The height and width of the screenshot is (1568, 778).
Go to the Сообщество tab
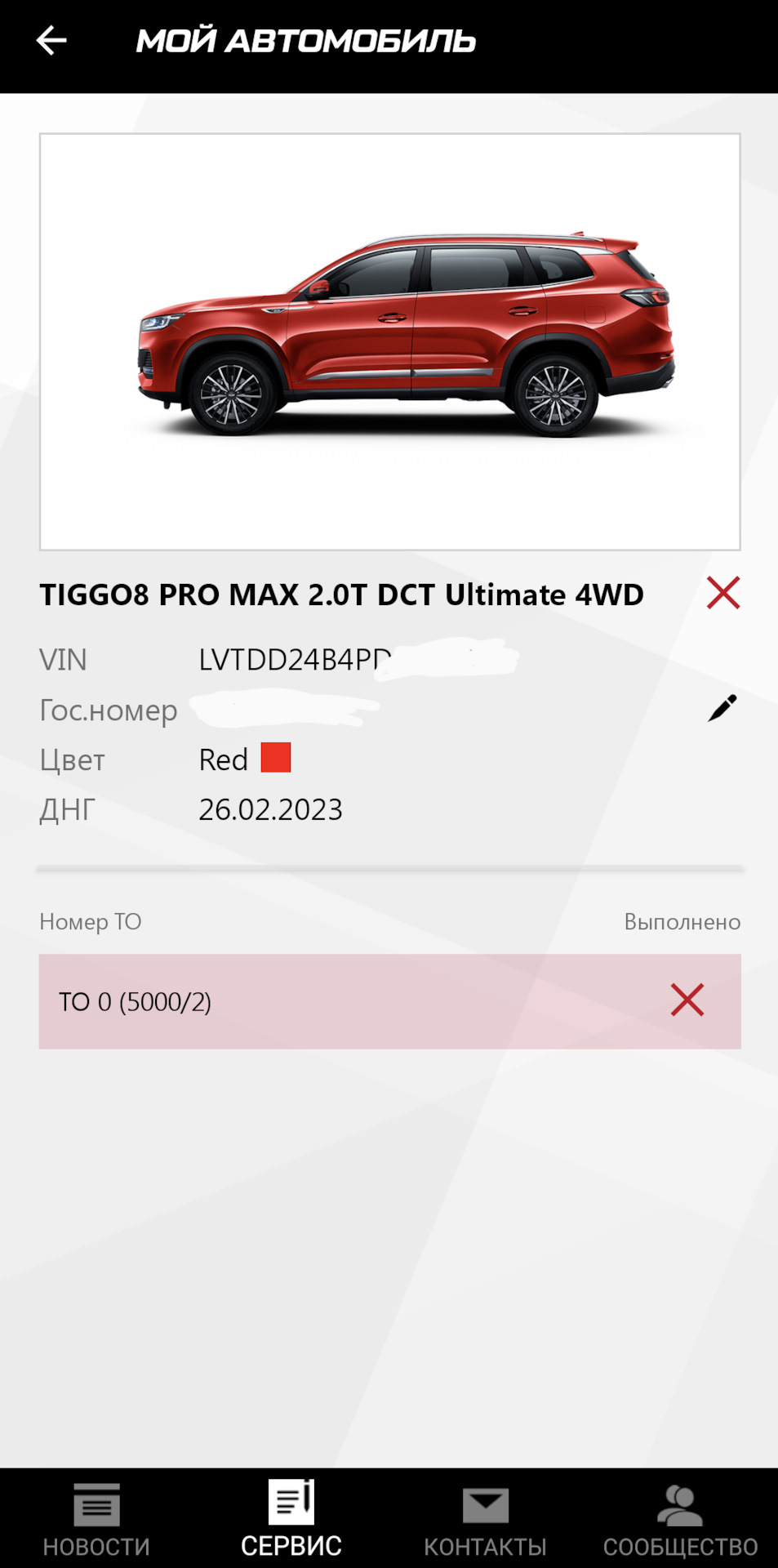[680, 1519]
